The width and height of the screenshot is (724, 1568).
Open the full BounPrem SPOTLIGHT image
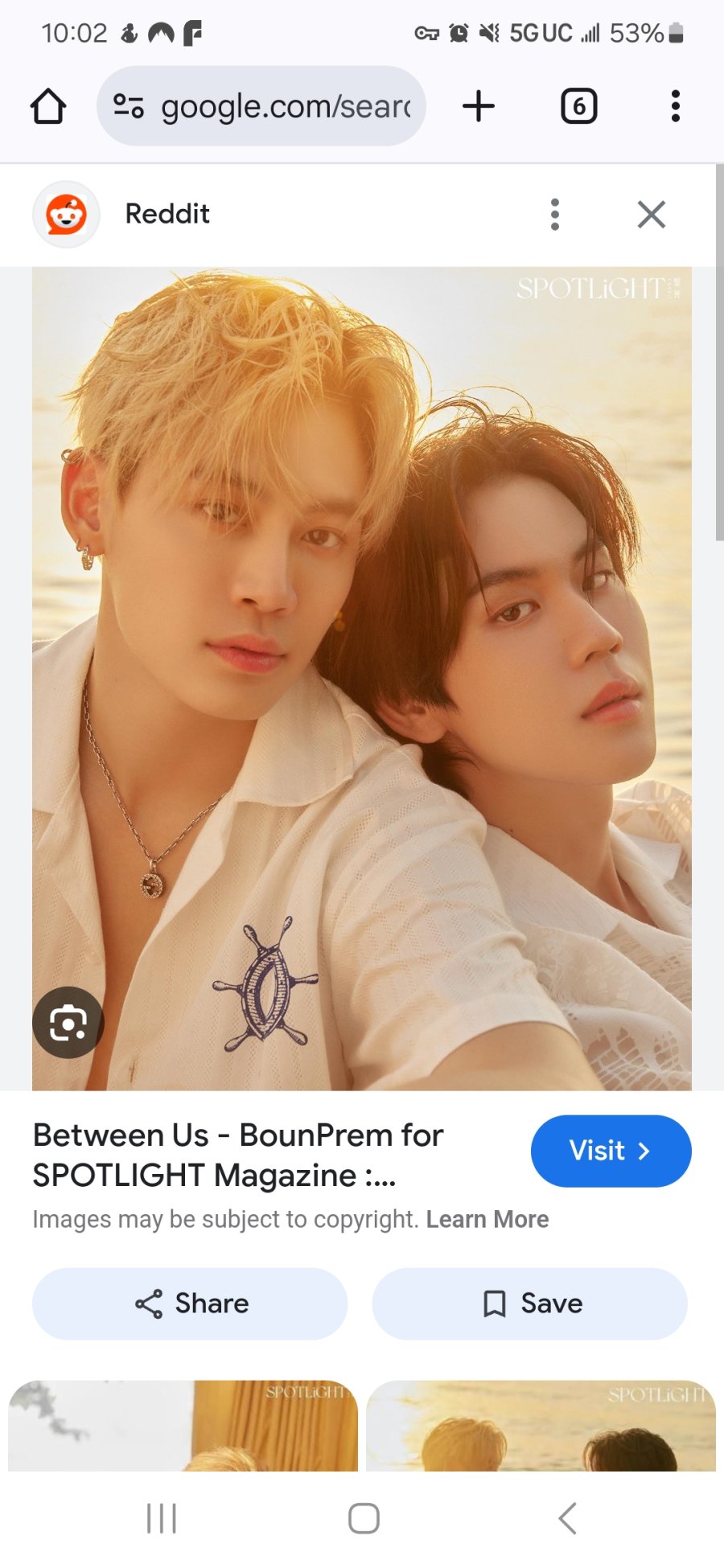[x=362, y=679]
